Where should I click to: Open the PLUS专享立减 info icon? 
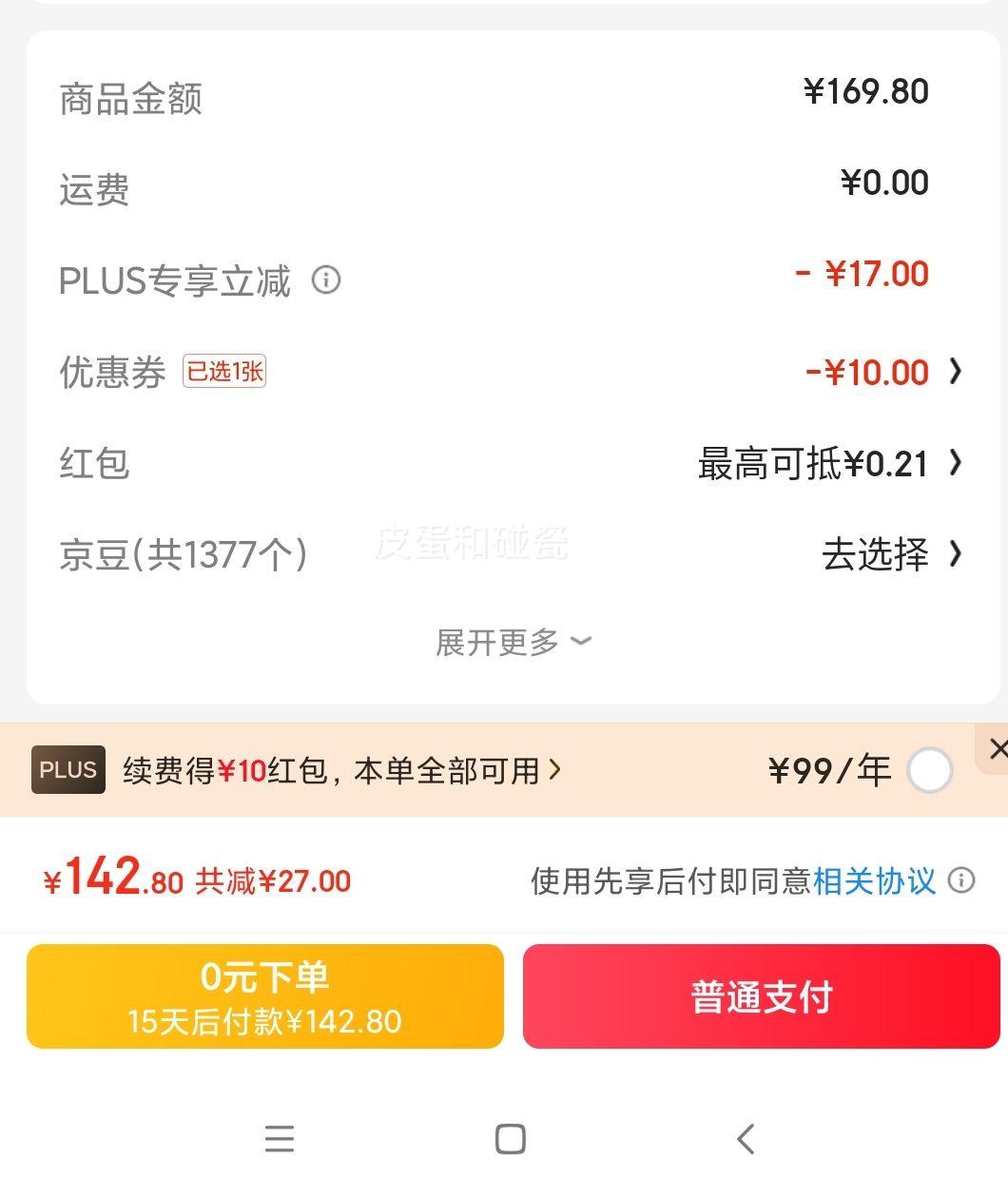326,280
